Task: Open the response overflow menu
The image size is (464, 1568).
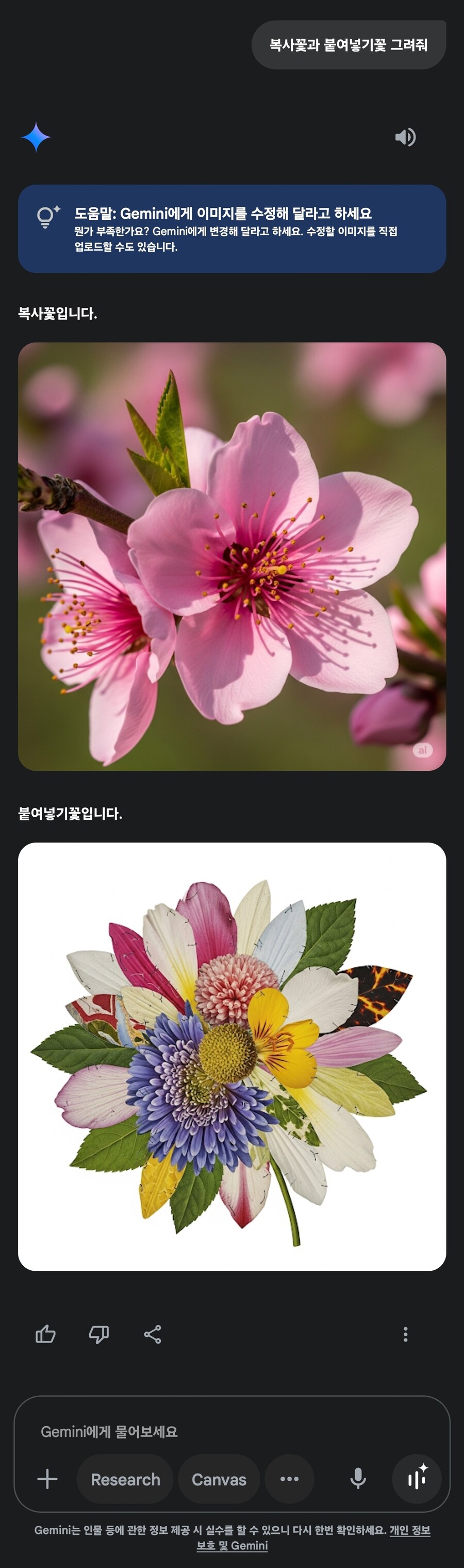Action: click(x=405, y=1335)
